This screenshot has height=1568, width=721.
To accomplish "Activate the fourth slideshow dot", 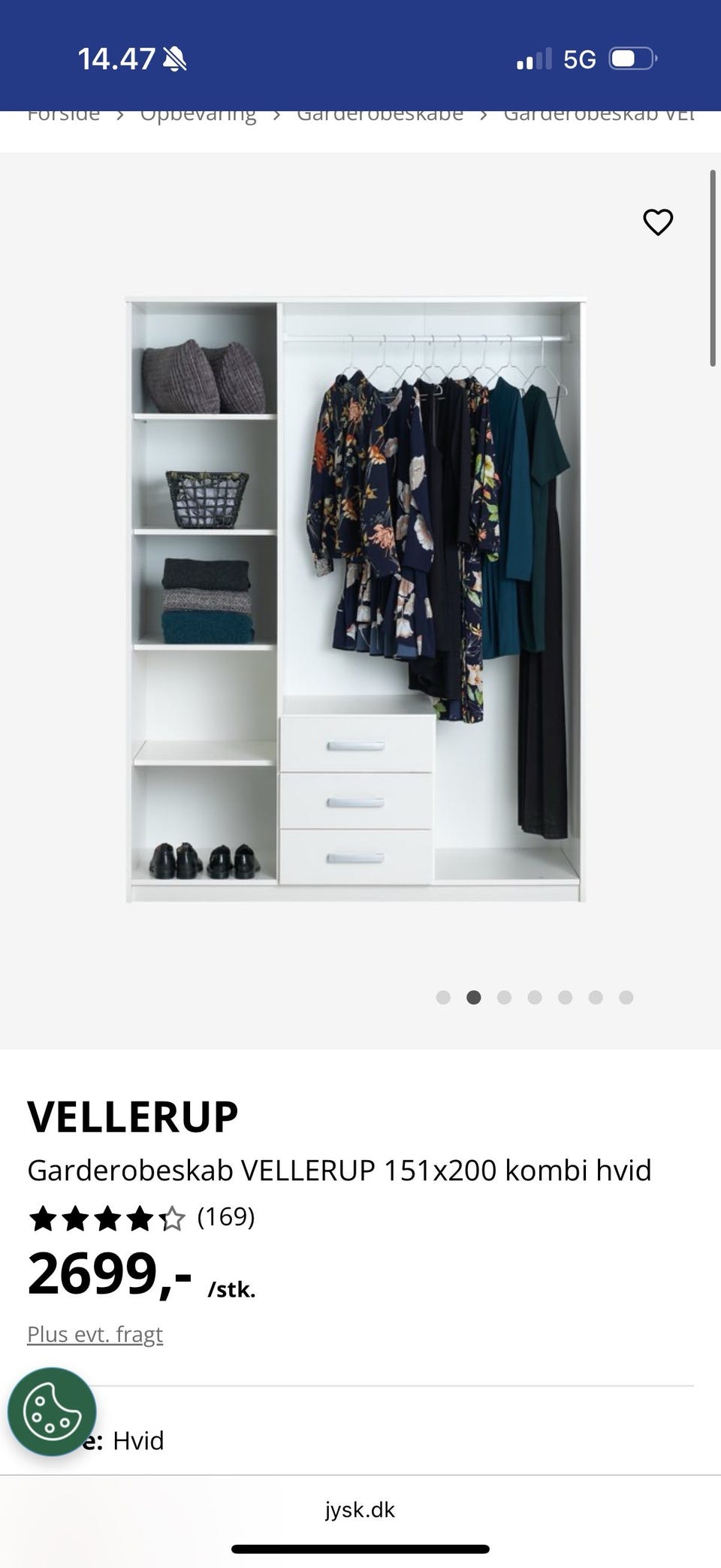I will click(x=535, y=999).
